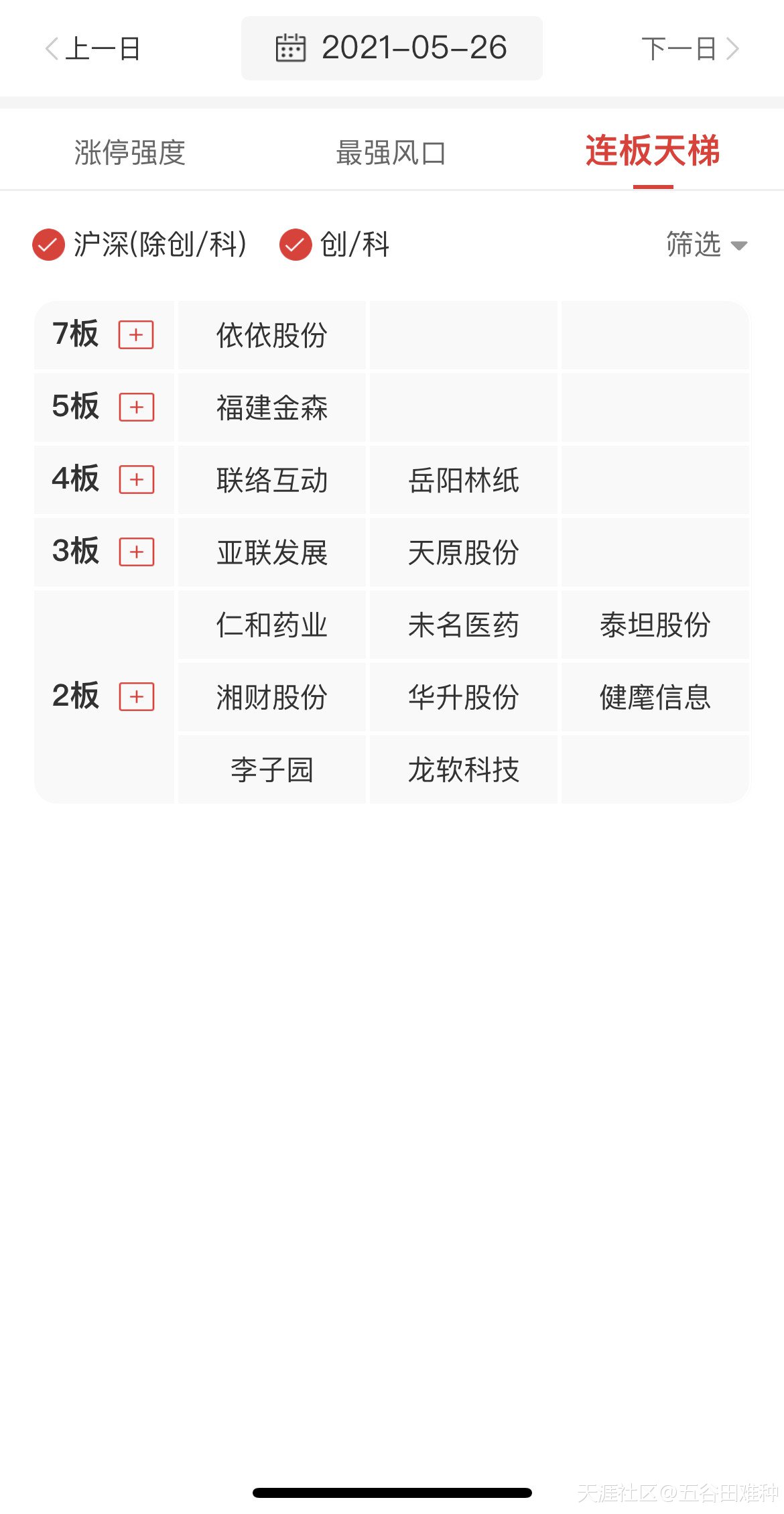Go to the previous day 上一日
The image size is (784, 1514).
click(92, 49)
